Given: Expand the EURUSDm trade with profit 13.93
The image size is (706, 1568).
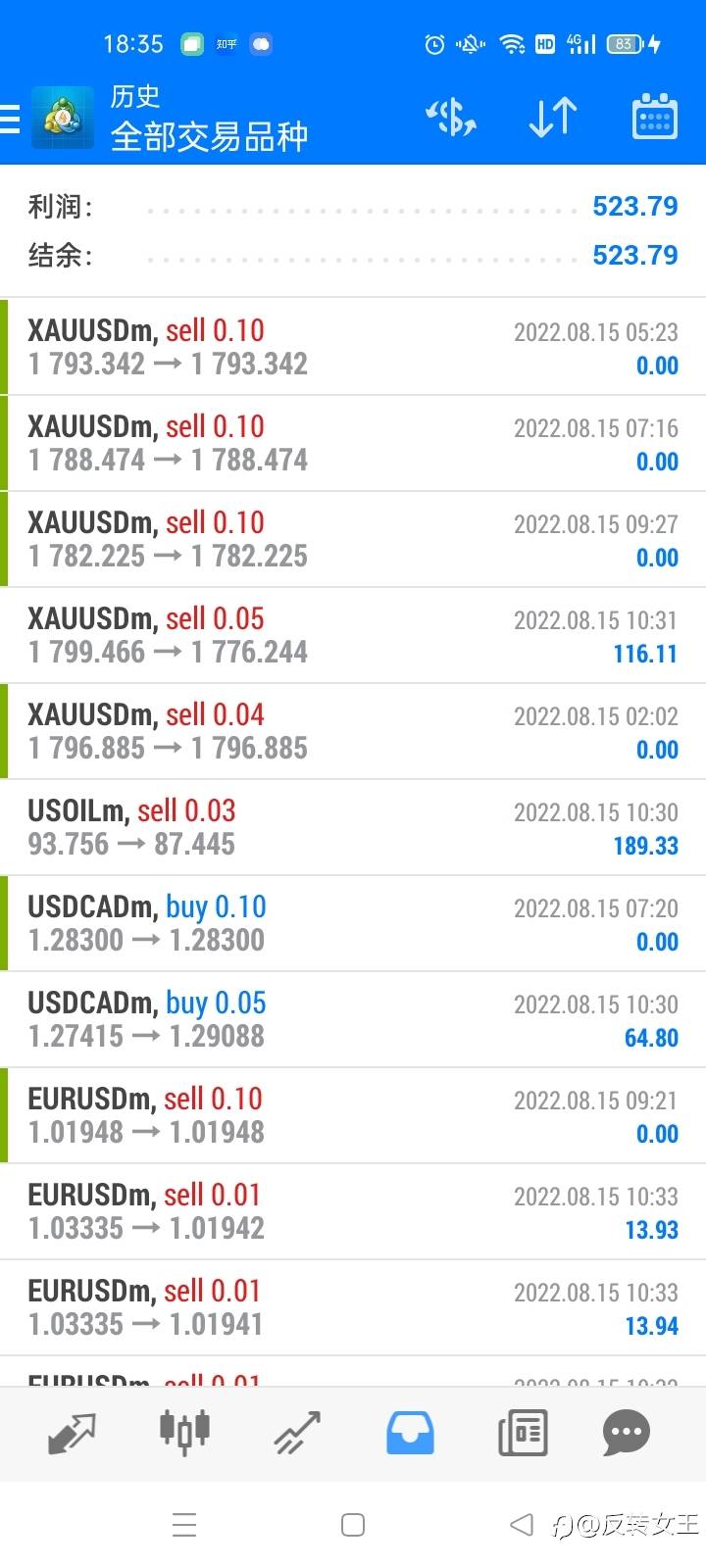Looking at the screenshot, I should 353,1211.
